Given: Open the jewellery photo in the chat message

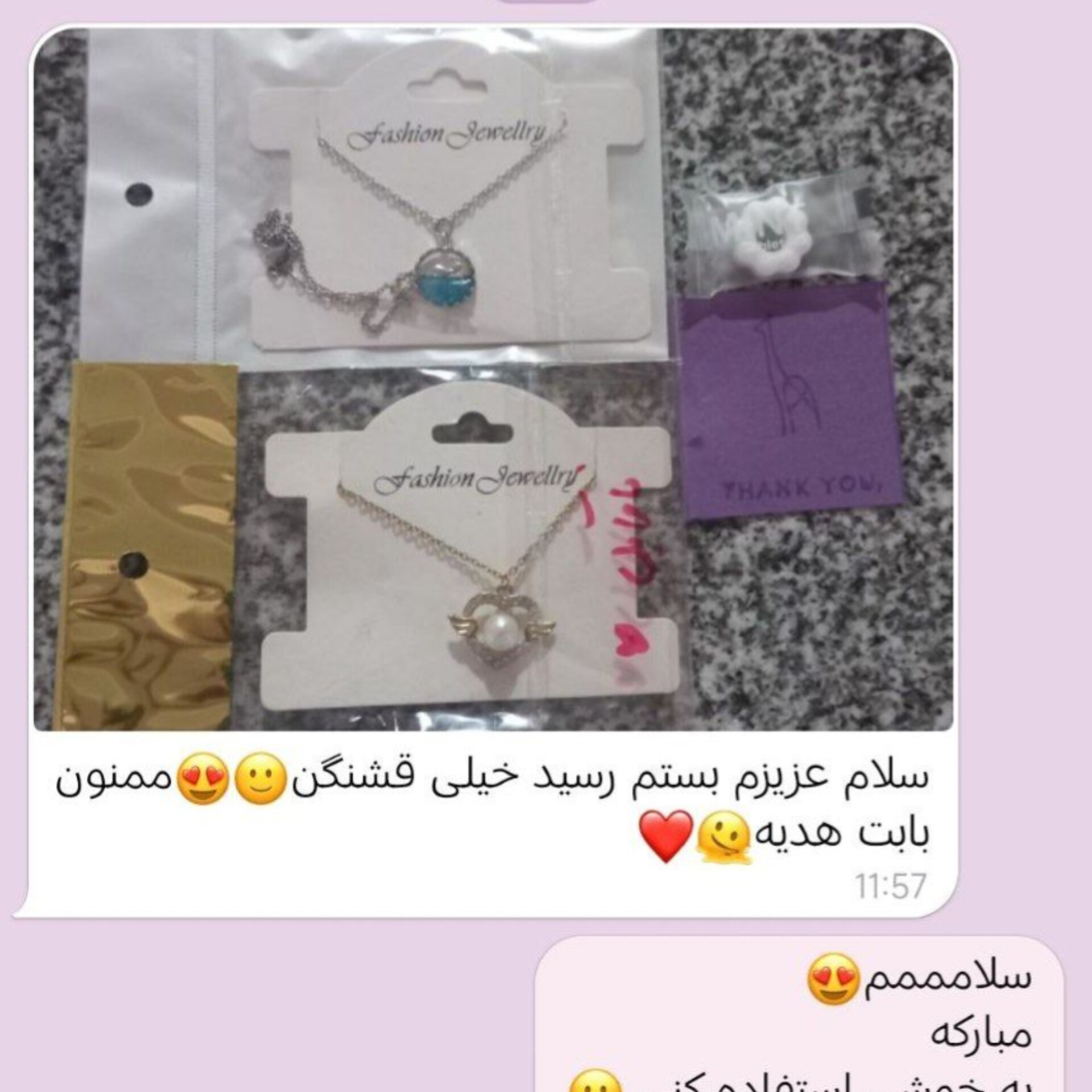Looking at the screenshot, I should (x=493, y=379).
